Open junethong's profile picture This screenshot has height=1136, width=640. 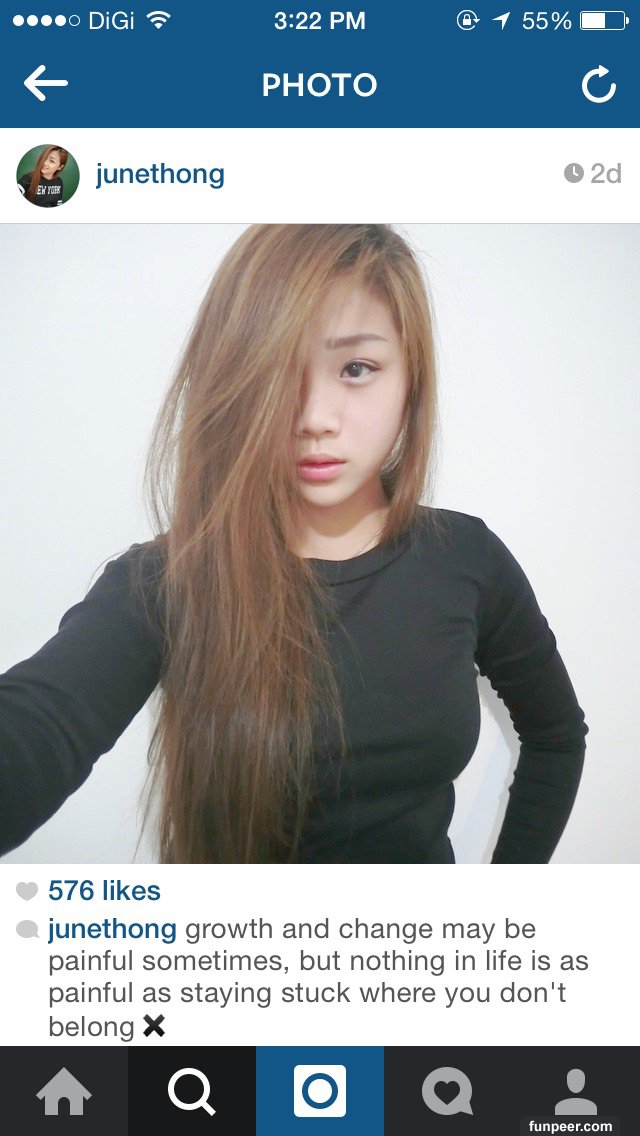(x=48, y=176)
